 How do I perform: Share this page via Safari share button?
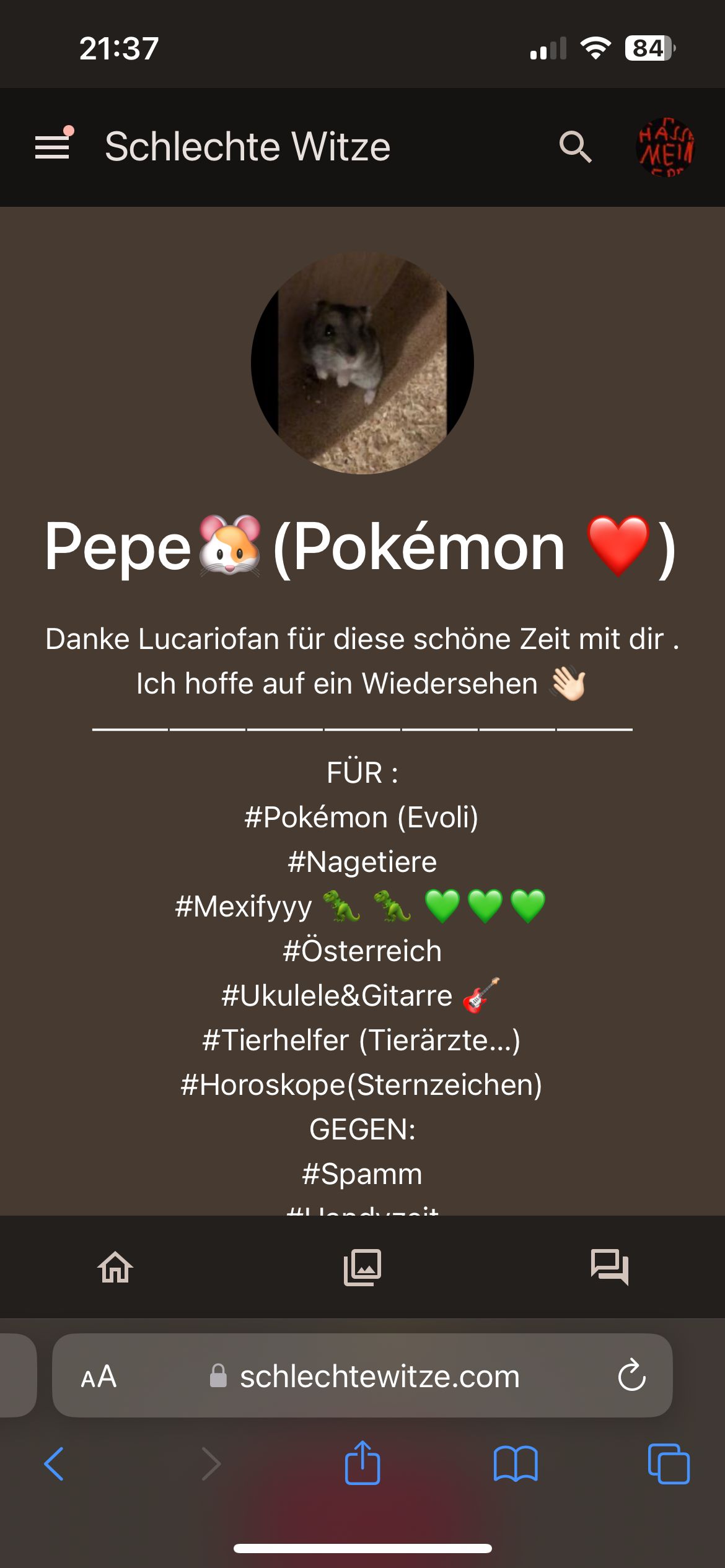click(362, 1463)
